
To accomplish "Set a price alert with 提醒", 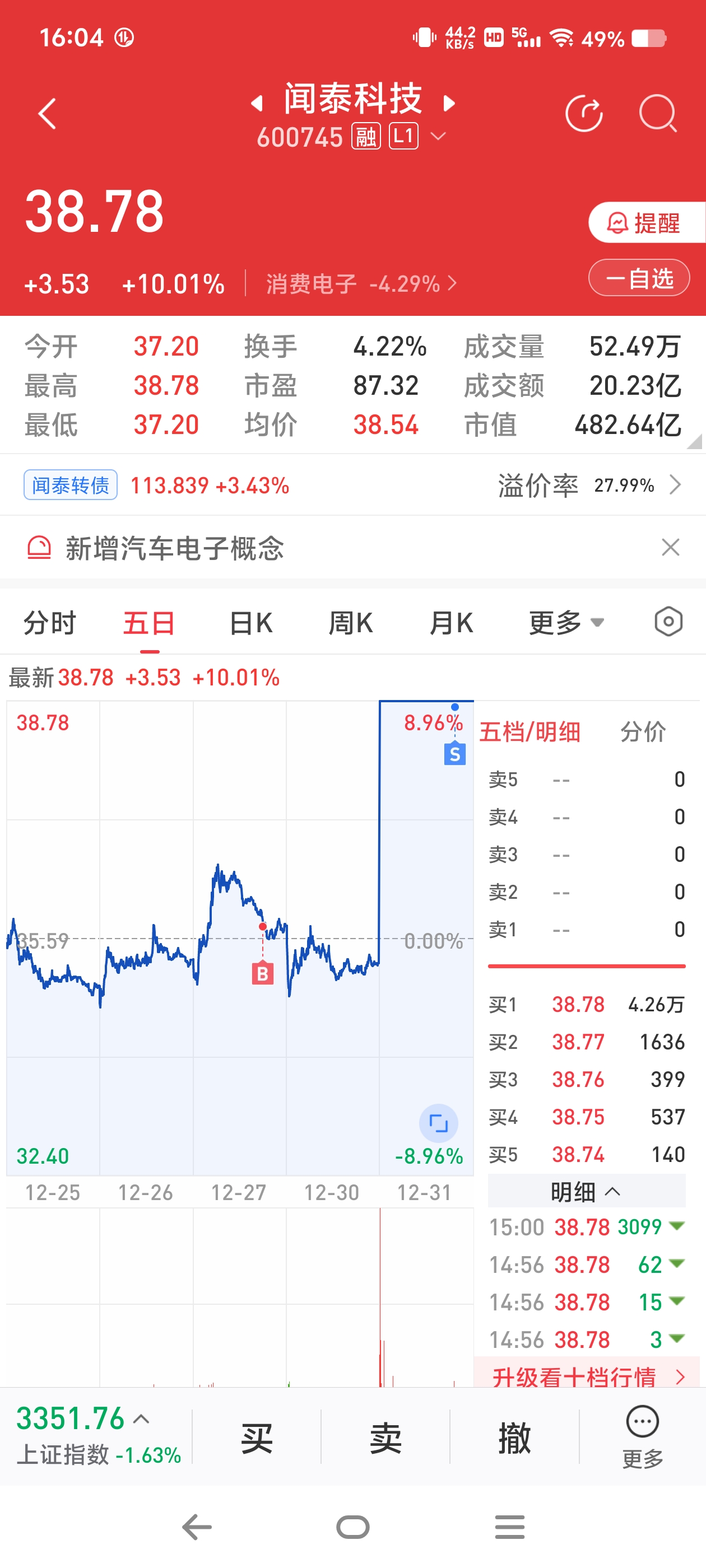I will click(x=645, y=223).
